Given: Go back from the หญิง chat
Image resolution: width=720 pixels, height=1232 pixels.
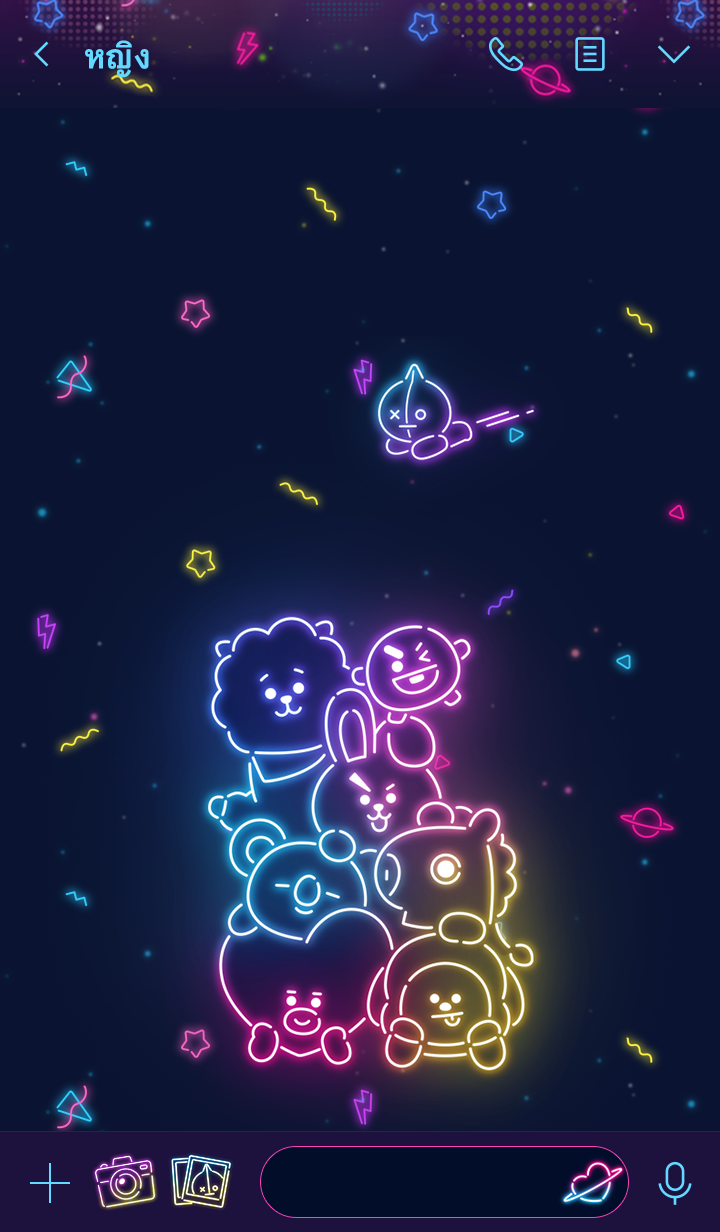Looking at the screenshot, I should 41,54.
